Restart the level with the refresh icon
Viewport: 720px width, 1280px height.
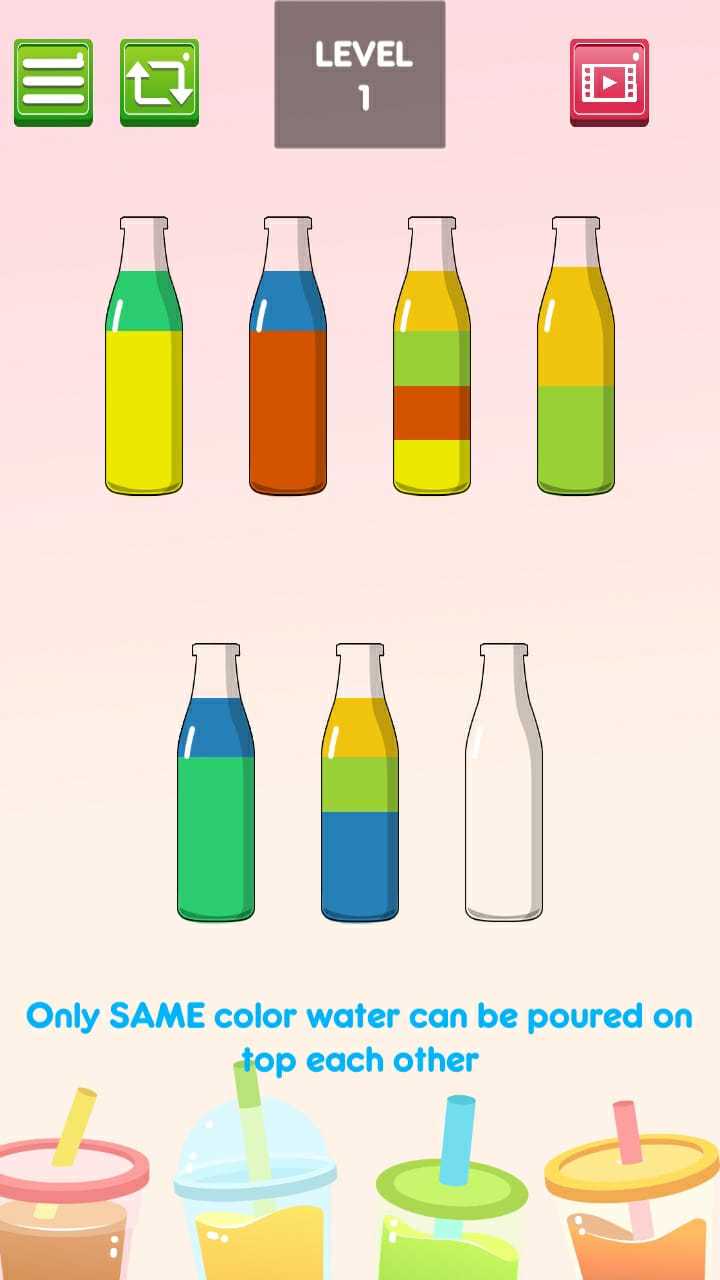159,82
